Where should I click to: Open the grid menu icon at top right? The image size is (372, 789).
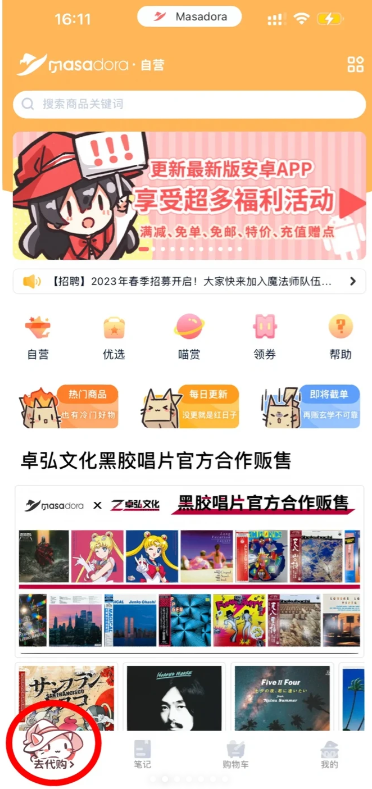point(355,64)
